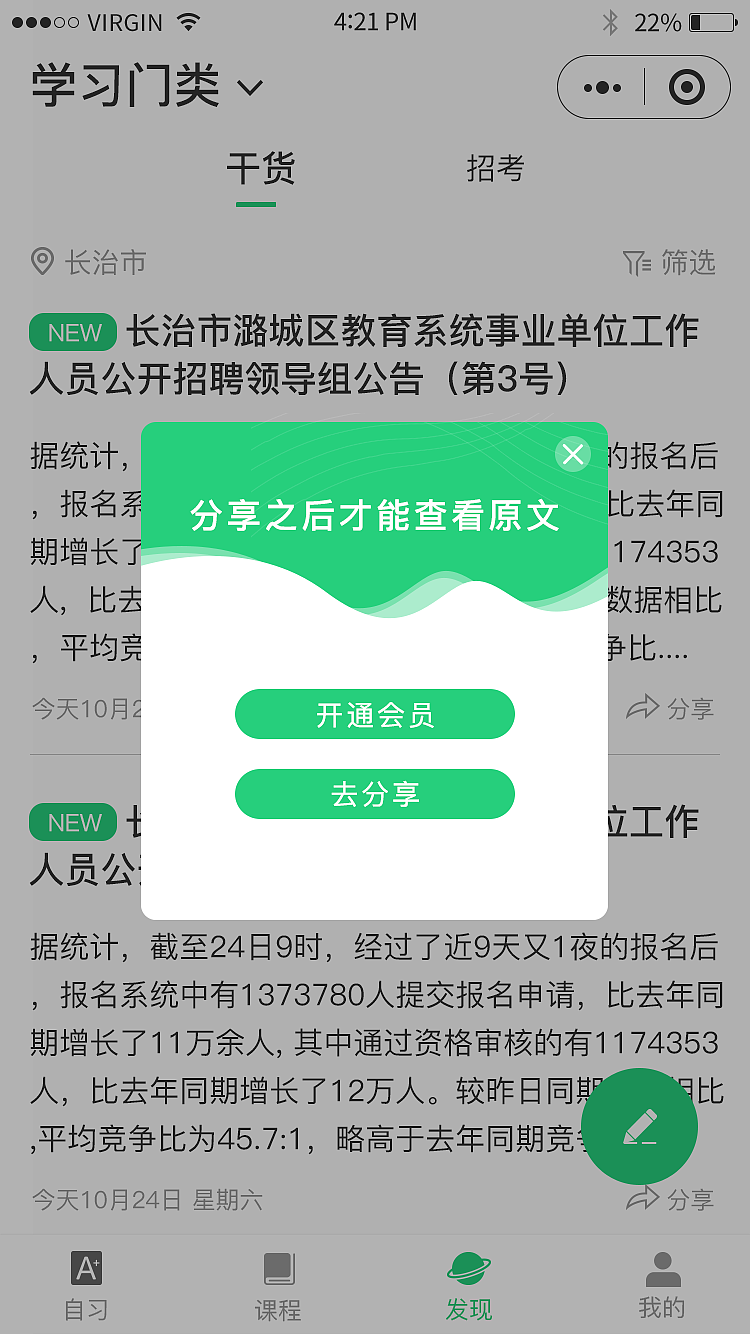Screen dimensions: 750x1334
Task: Tap 开通会员 to purchase membership
Action: (374, 714)
